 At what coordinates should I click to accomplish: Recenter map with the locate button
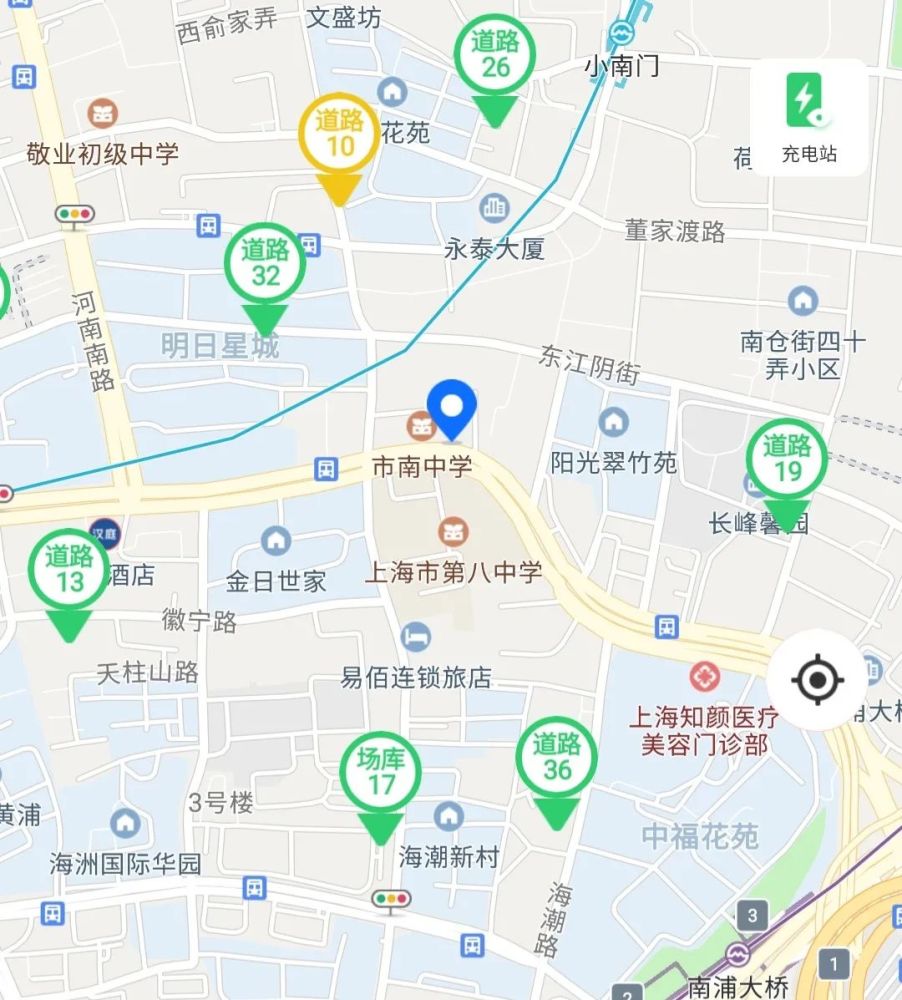pos(817,680)
